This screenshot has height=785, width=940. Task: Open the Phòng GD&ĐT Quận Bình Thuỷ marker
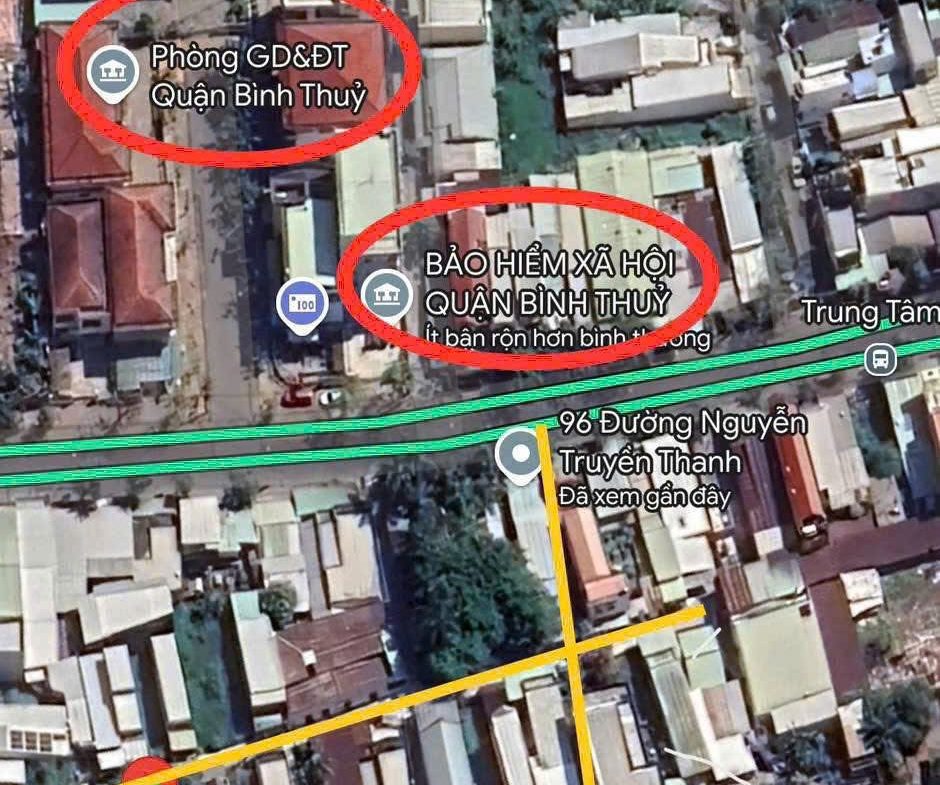coord(113,72)
